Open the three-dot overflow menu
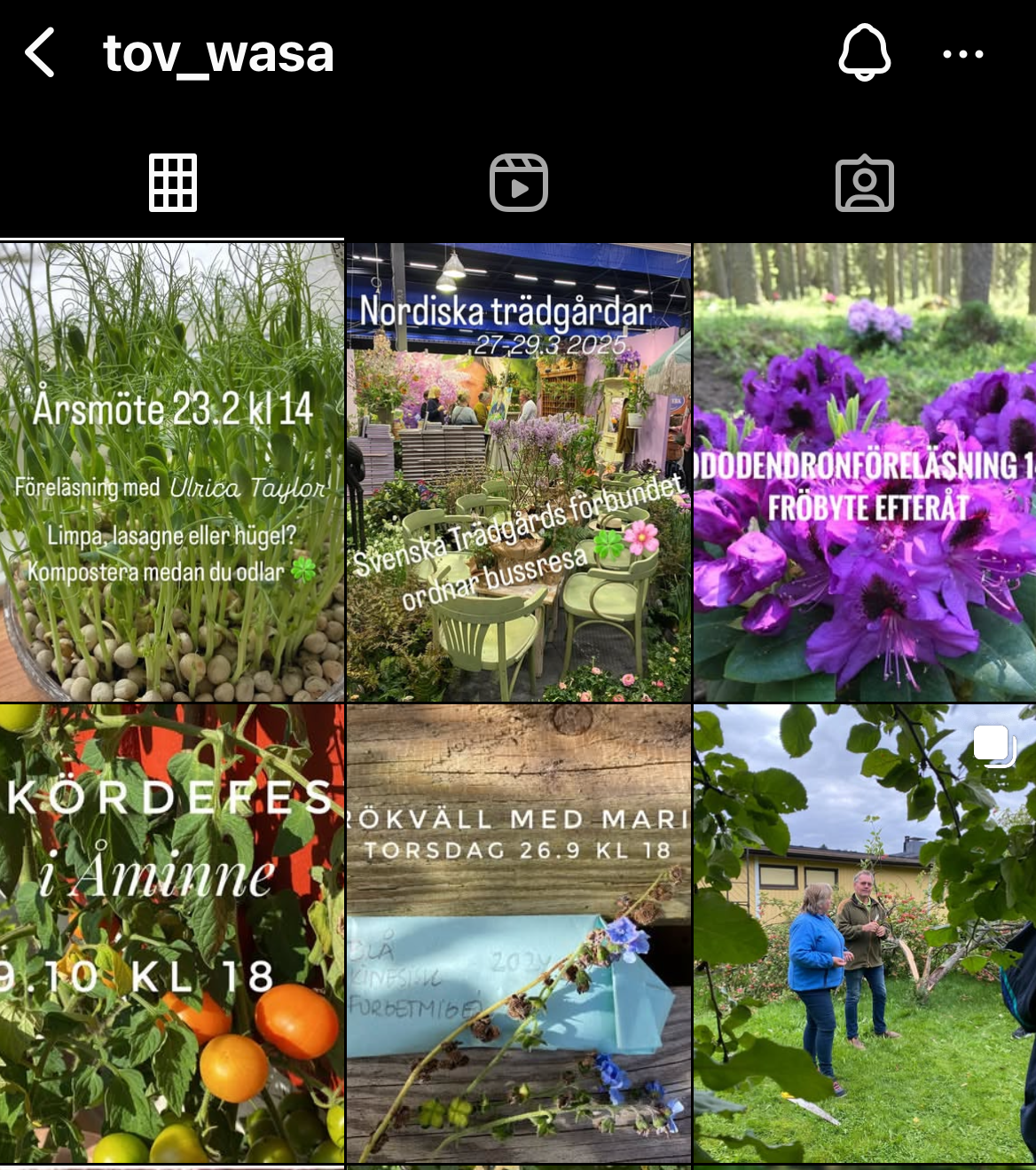Image resolution: width=1036 pixels, height=1170 pixels. point(962,54)
